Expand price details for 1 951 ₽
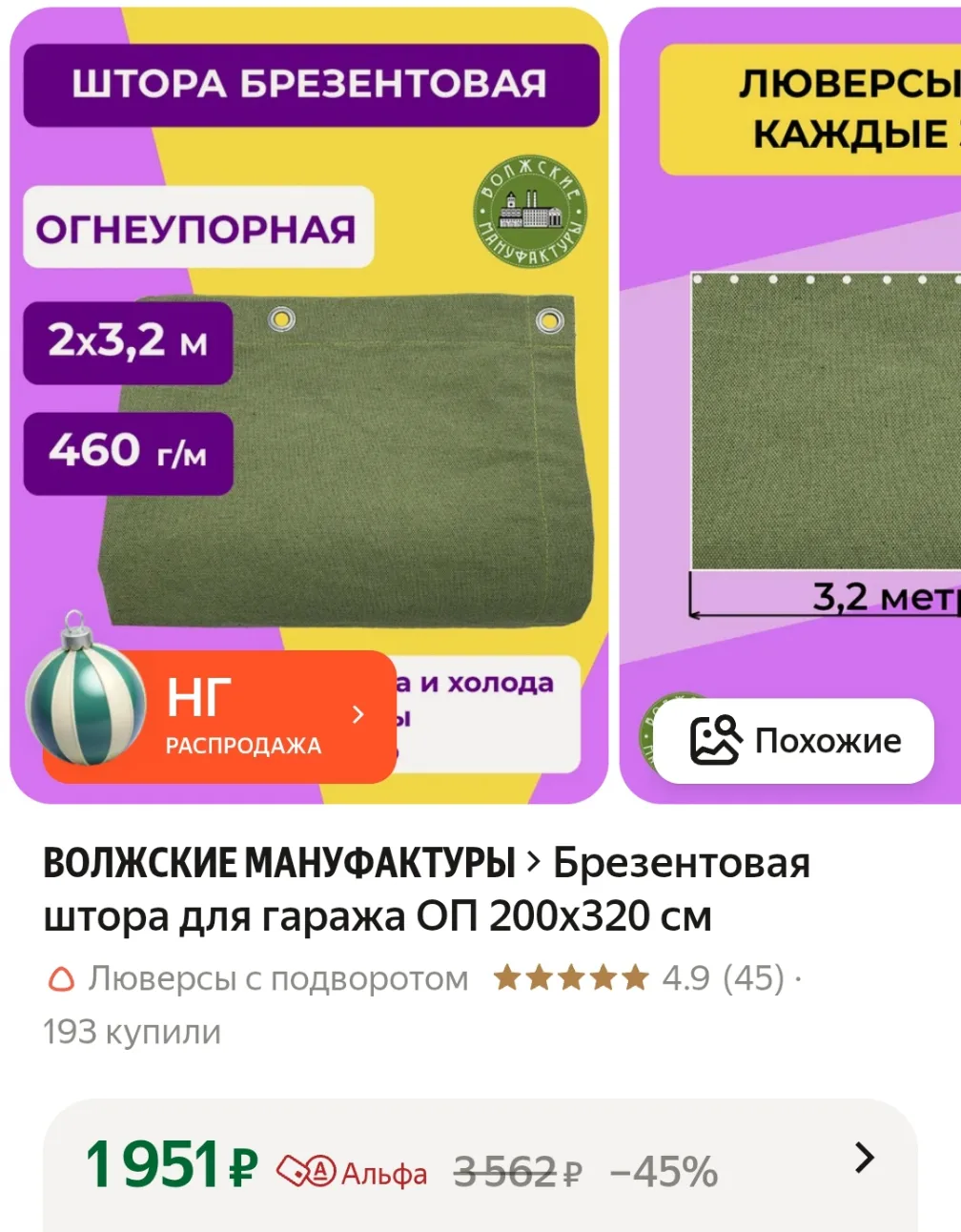961x1232 pixels. (863, 1158)
